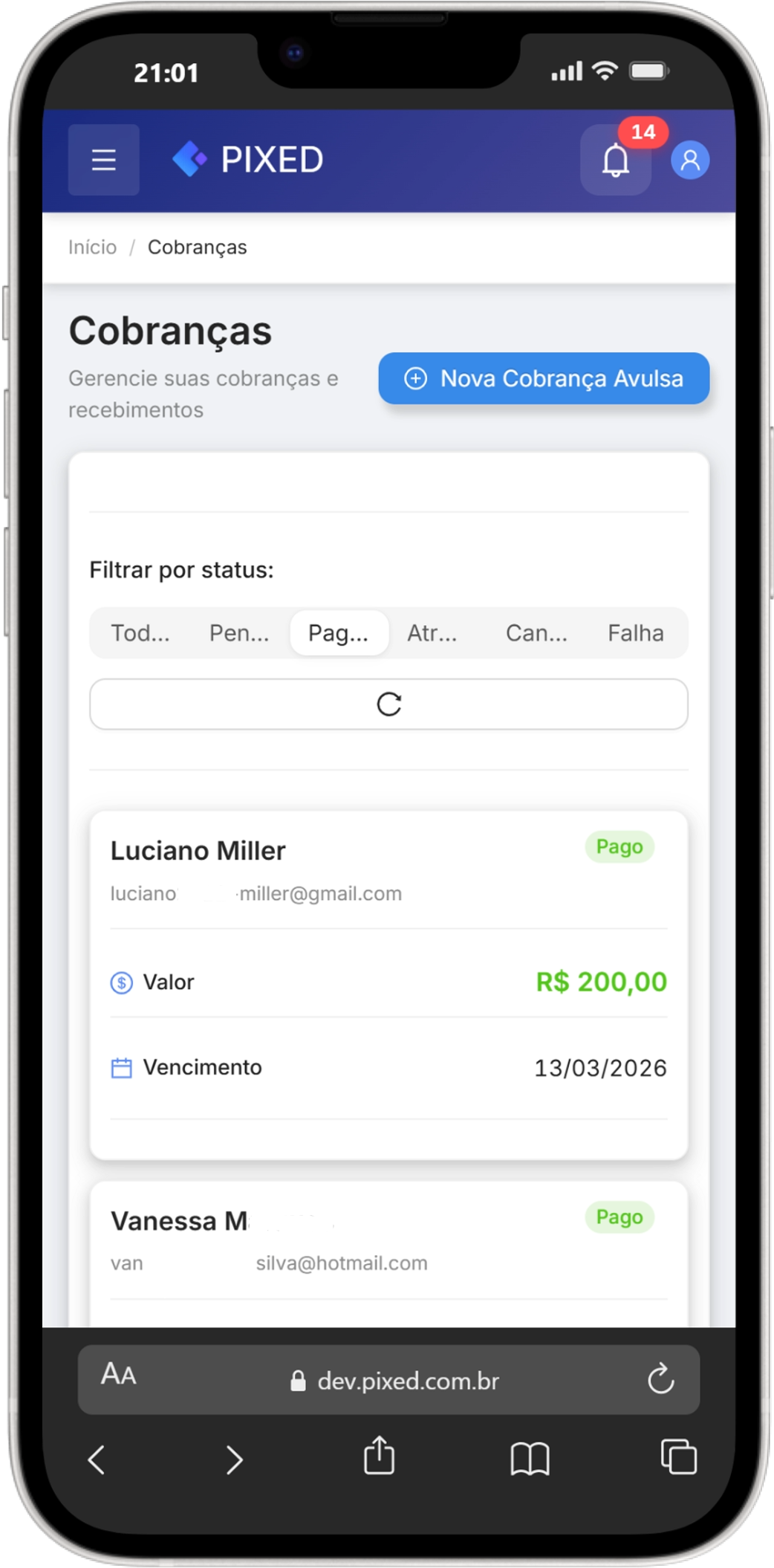Tap the loading spinner bar

[x=389, y=704]
